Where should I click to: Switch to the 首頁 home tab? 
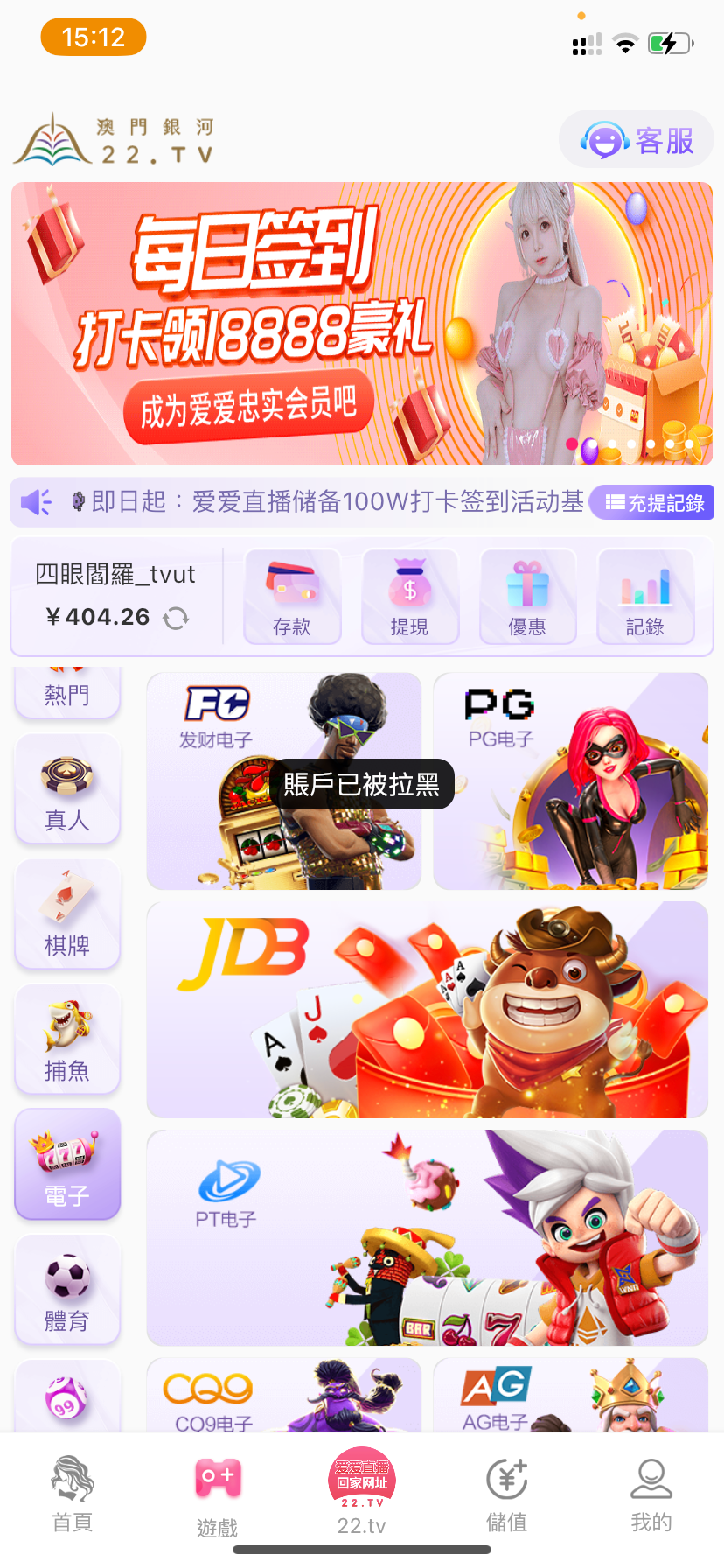tap(73, 1494)
